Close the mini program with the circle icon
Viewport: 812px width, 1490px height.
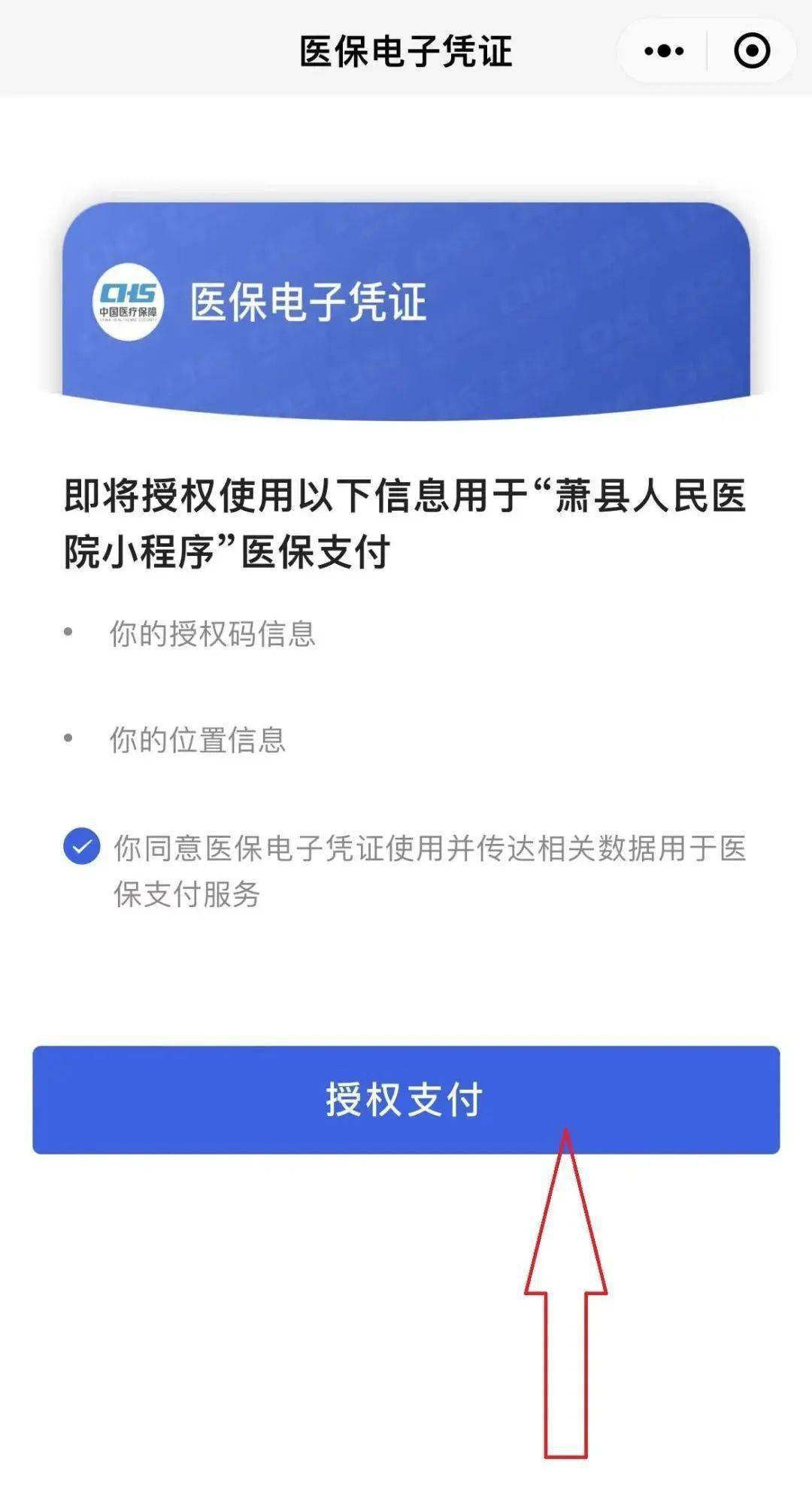(x=751, y=51)
